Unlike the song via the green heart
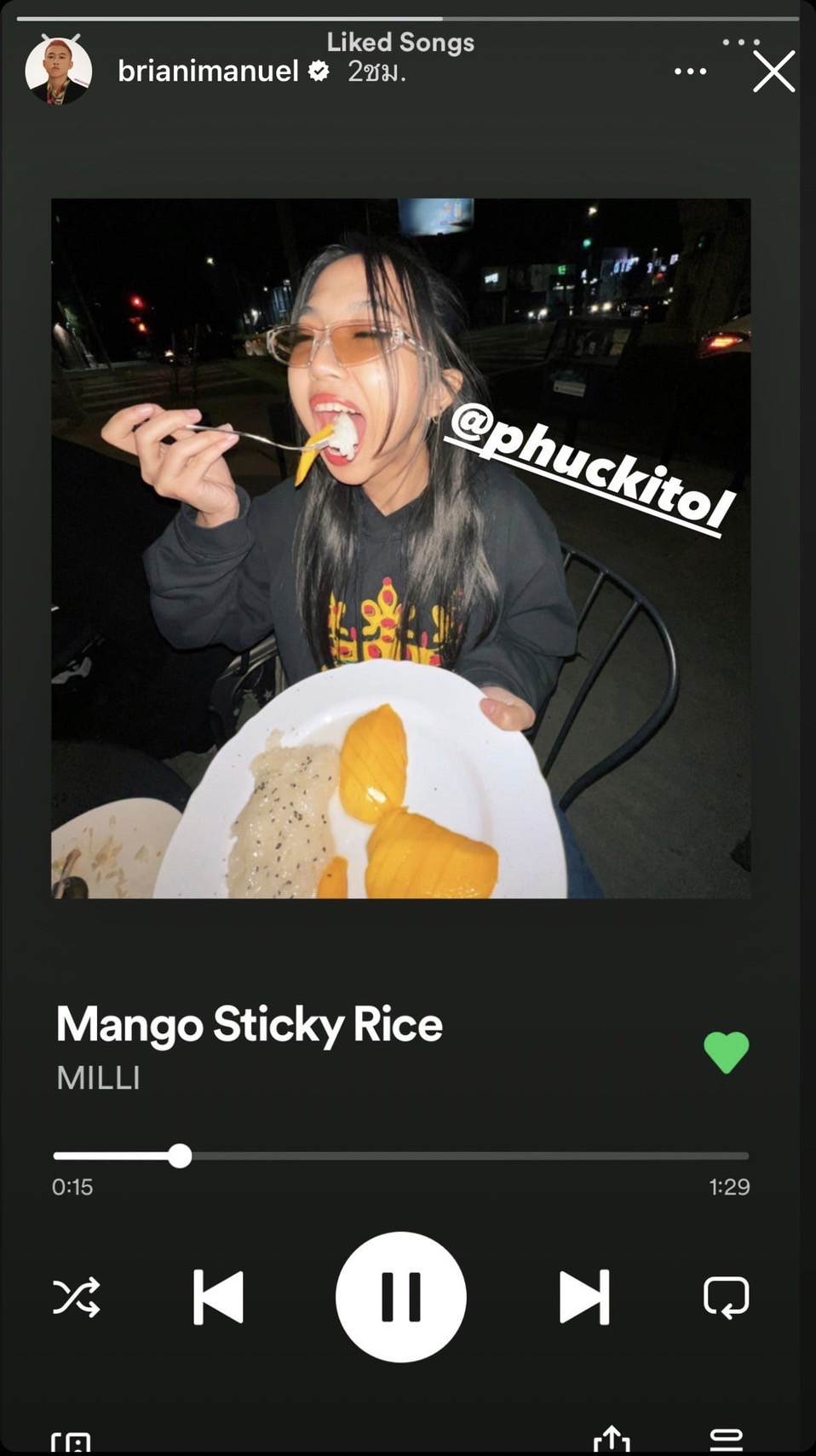Viewport: 816px width, 1456px height. (x=726, y=1051)
